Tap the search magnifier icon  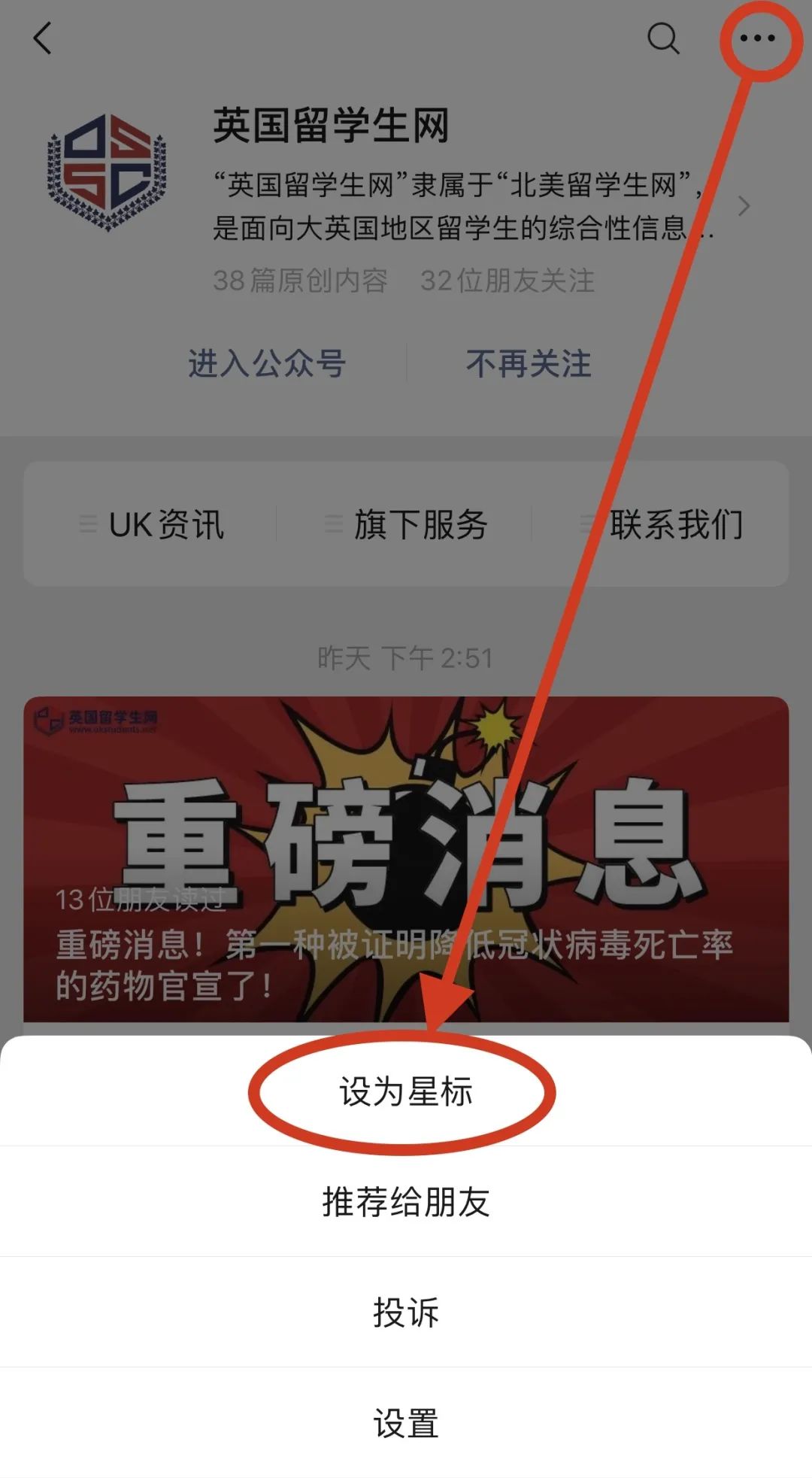point(663,38)
